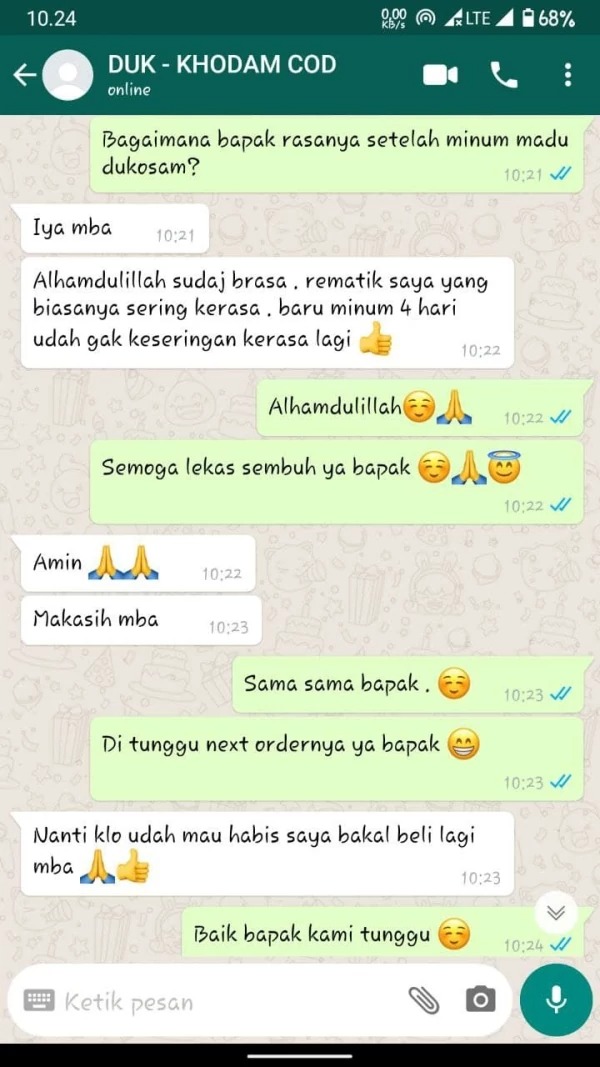The height and width of the screenshot is (1067, 600).
Task: Open the camera from the chat
Action: tap(480, 1000)
